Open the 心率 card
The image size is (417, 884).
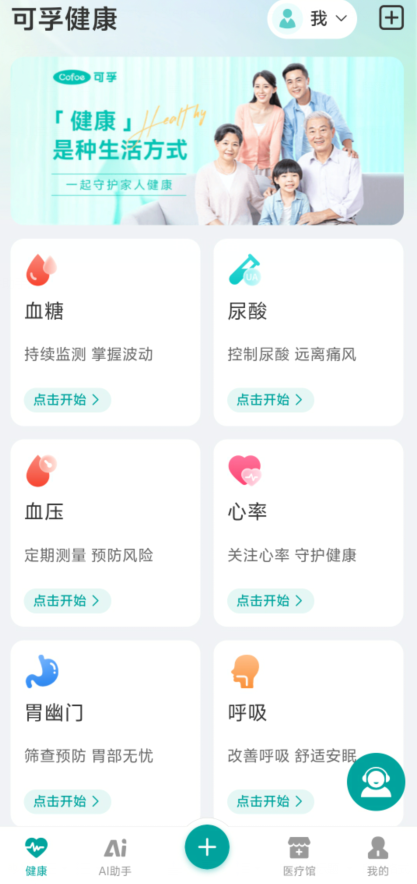click(308, 533)
